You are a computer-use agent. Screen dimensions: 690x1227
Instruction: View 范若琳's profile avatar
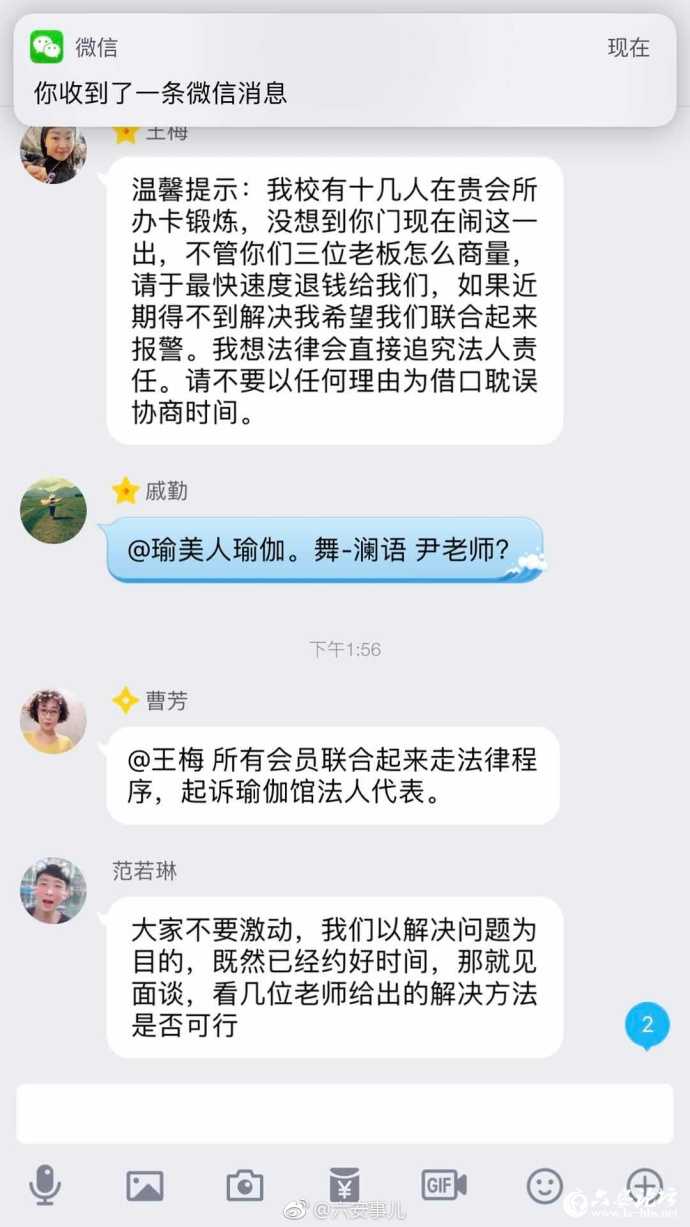point(53,890)
